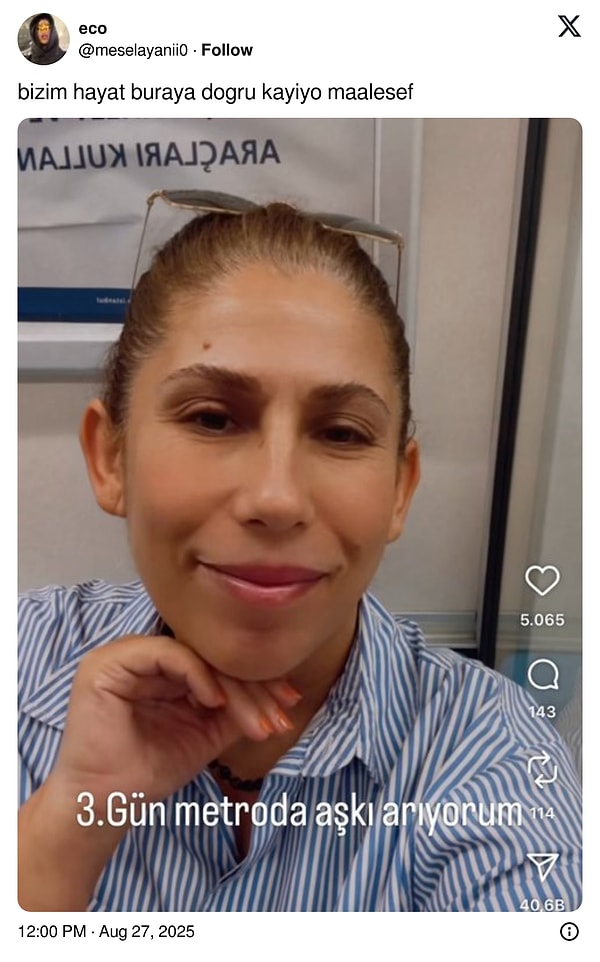Open the tweet info icon
This screenshot has width=600, height=962.
[x=569, y=932]
